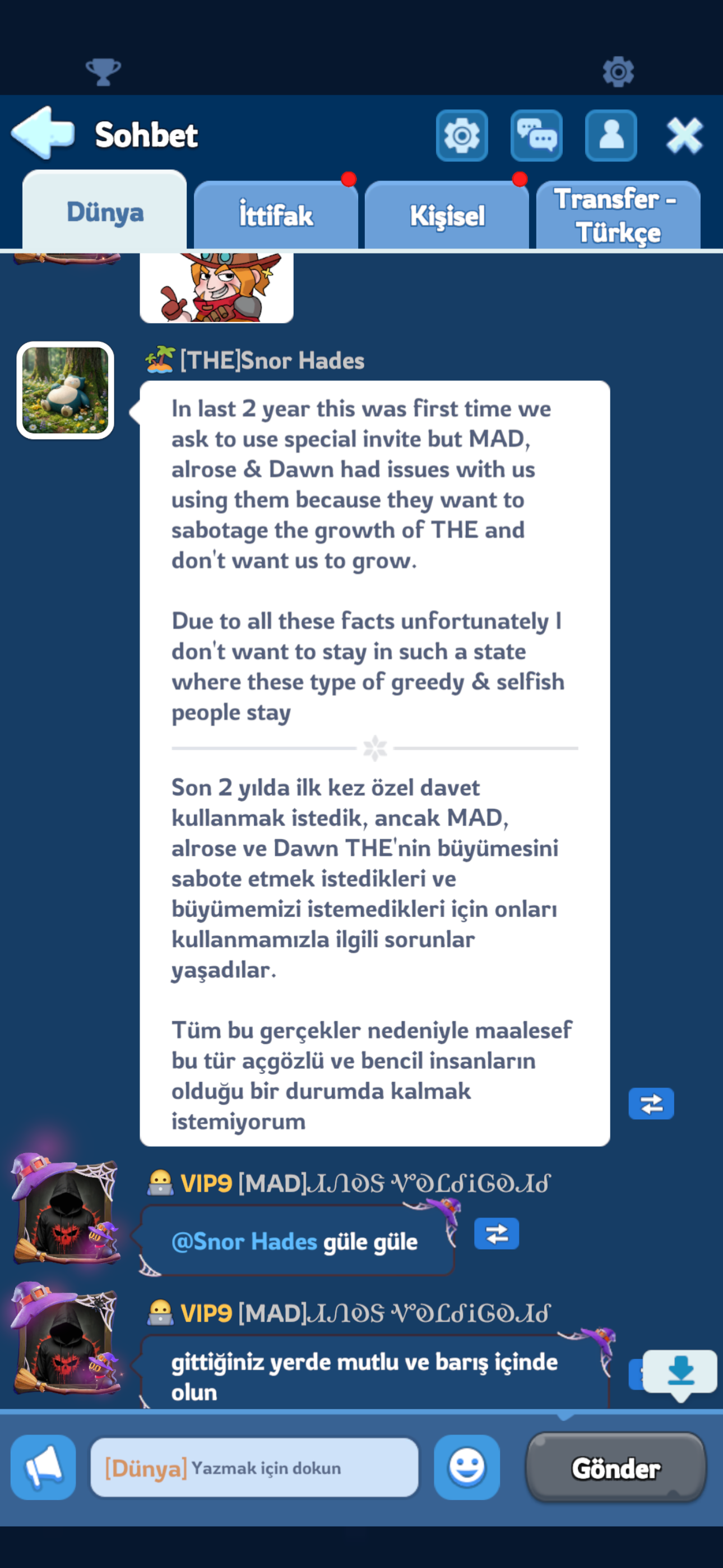Focus the Dünya message input field
This screenshot has height=1568, width=723.
click(254, 1467)
